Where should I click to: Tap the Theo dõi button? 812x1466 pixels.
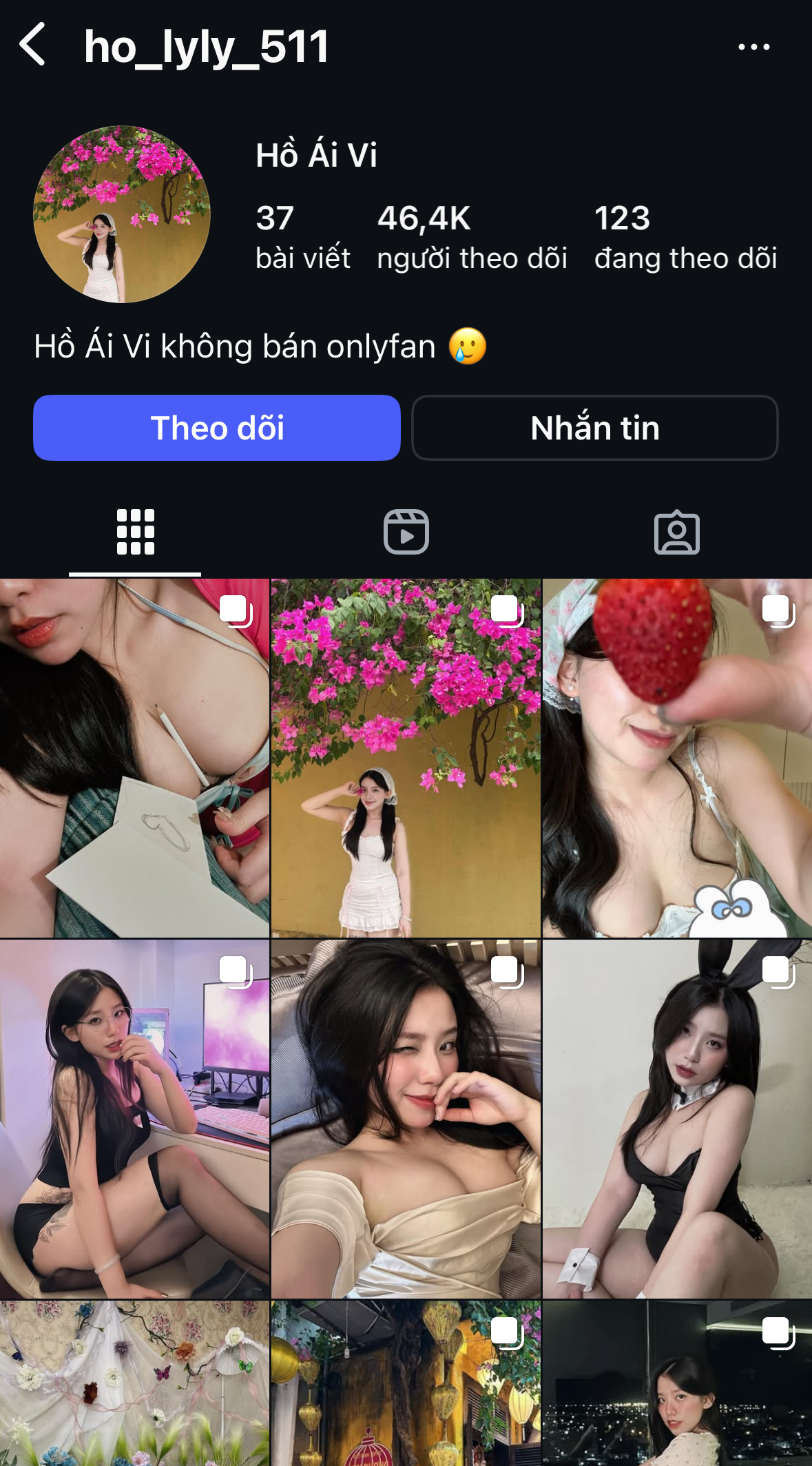click(x=217, y=428)
